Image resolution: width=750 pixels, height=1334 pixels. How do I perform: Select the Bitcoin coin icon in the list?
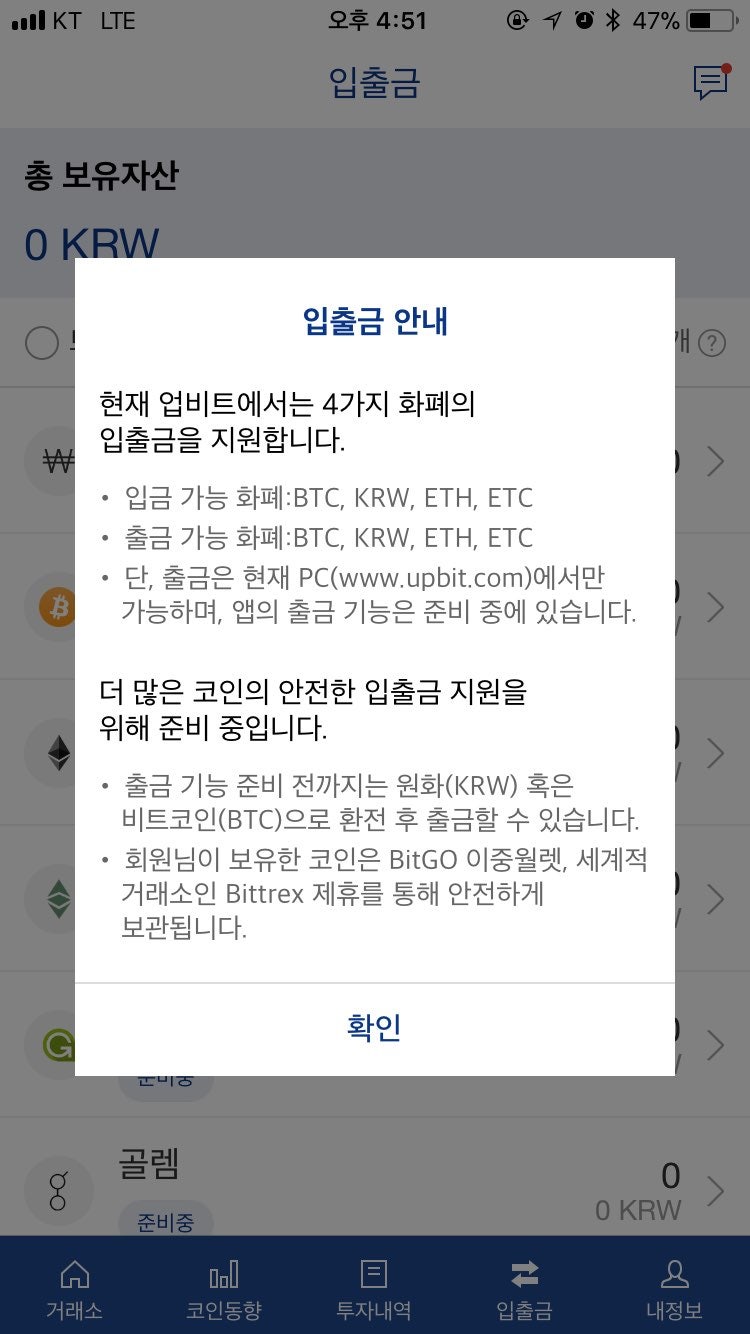coord(58,607)
